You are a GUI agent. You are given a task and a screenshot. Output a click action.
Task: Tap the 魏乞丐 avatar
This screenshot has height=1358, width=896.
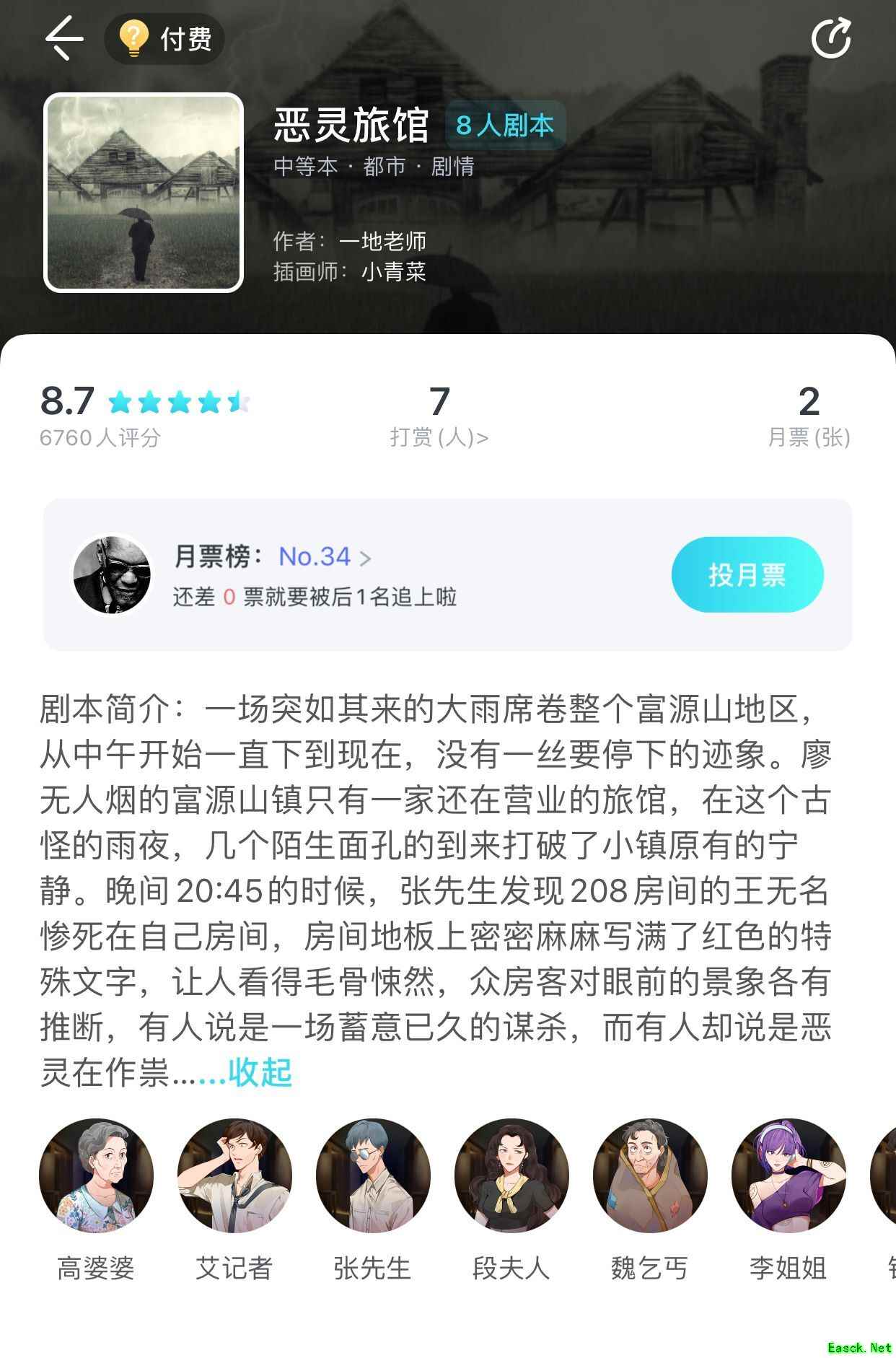(x=650, y=1176)
